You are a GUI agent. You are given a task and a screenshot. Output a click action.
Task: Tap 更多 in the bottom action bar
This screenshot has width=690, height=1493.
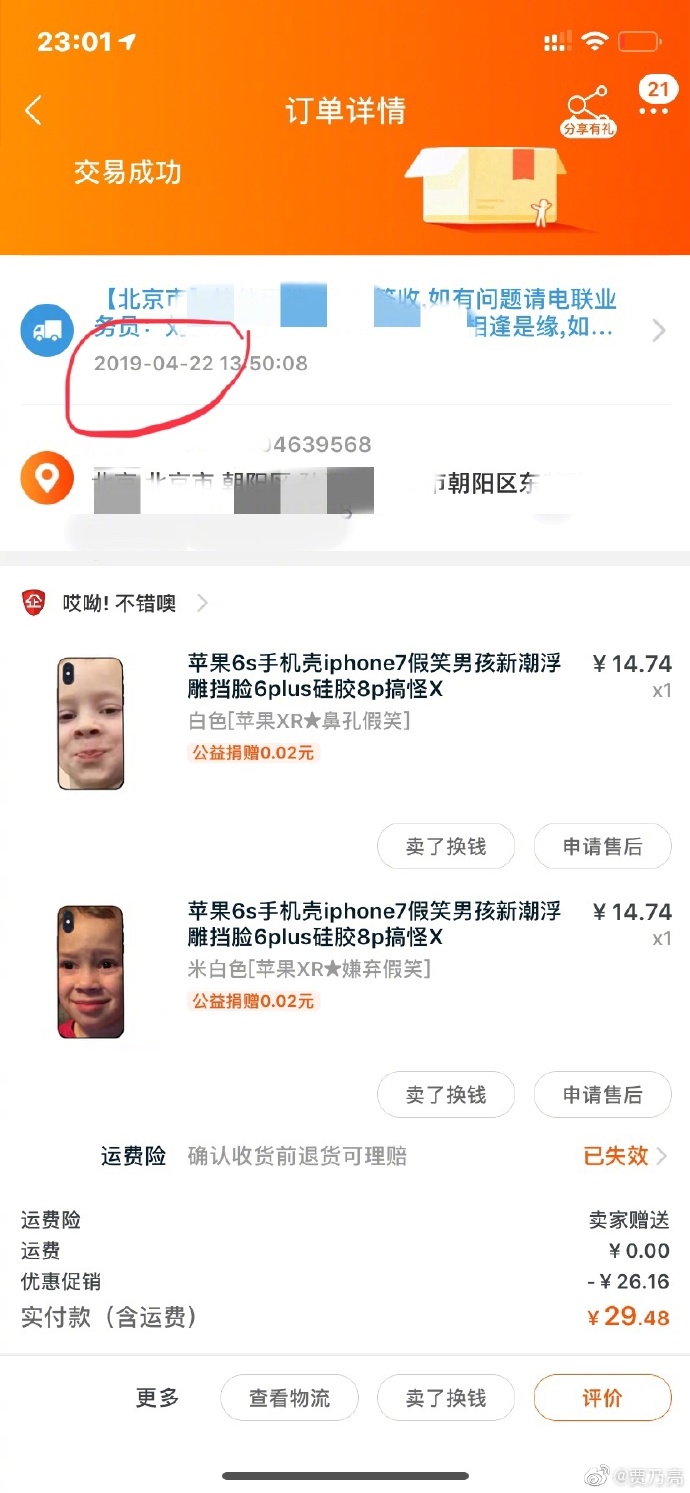point(158,1398)
